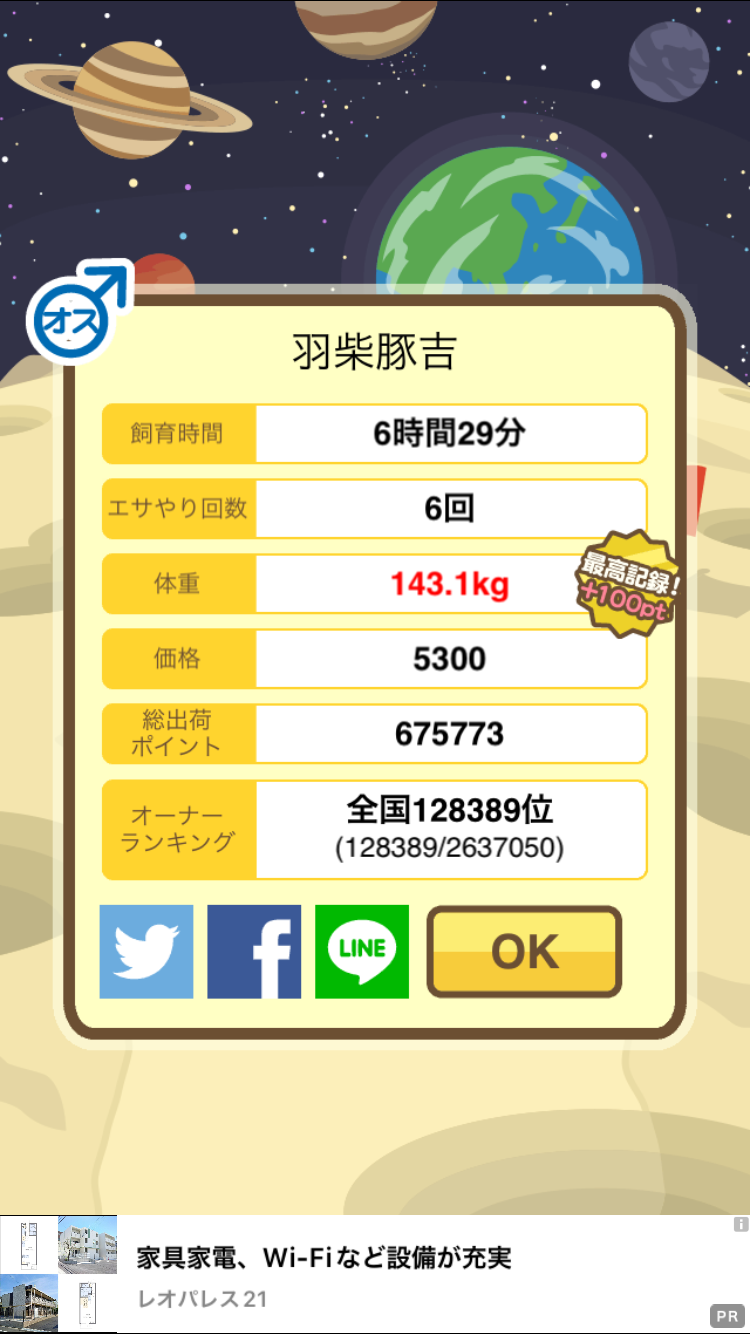Confirm the result with OK
The width and height of the screenshot is (750, 1334).
pos(525,952)
